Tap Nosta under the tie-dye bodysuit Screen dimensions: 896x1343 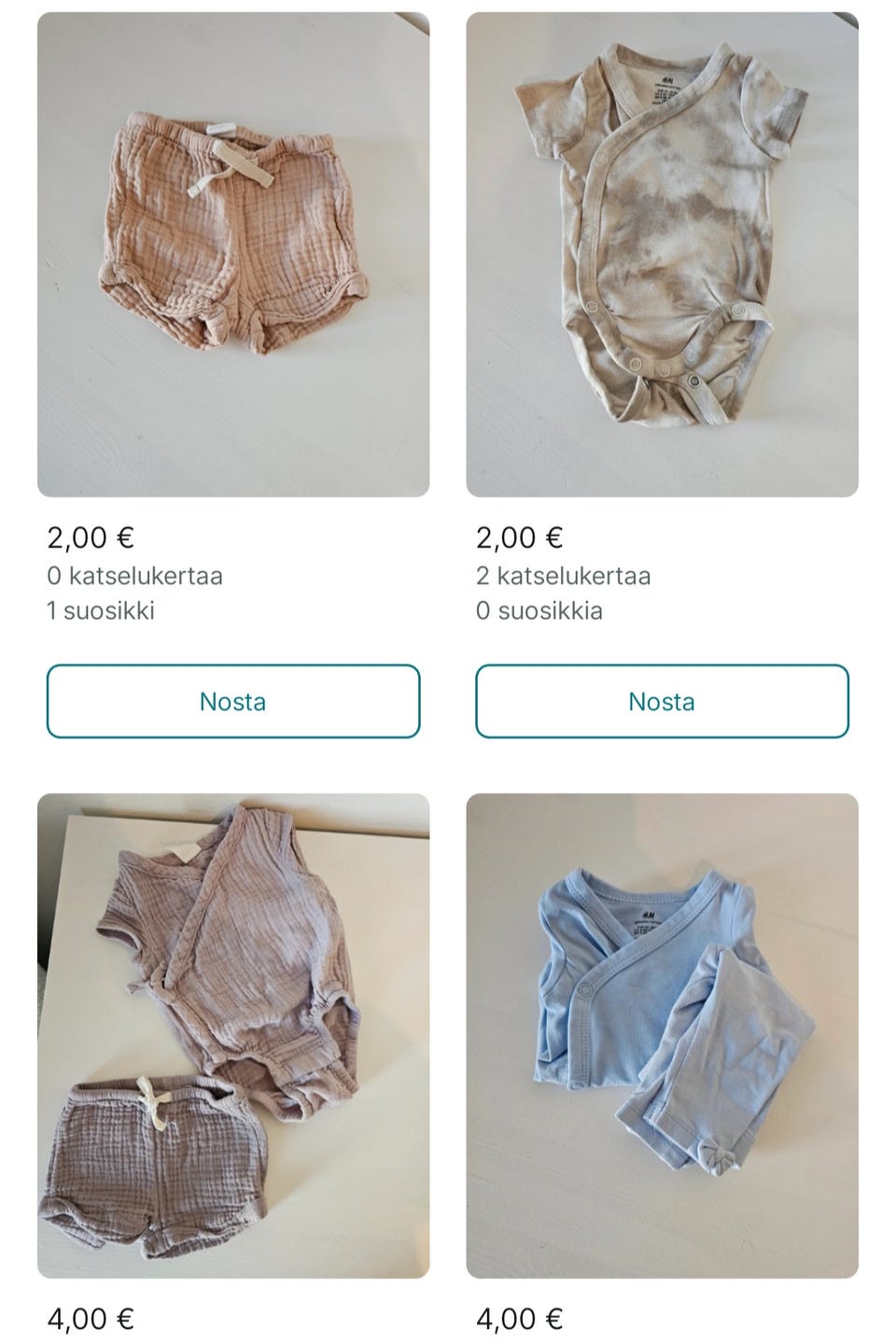[662, 701]
